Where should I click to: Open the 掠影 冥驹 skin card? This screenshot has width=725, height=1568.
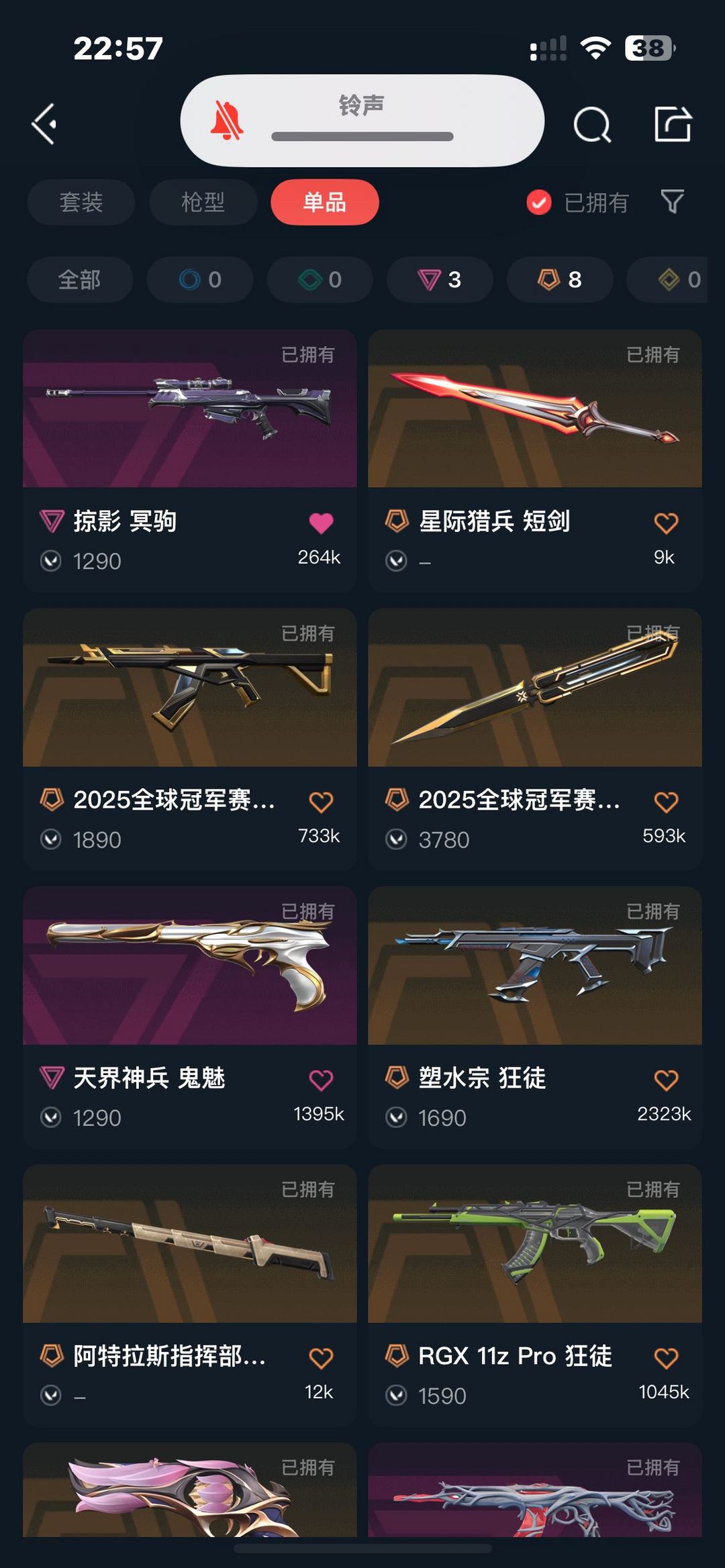coord(190,409)
